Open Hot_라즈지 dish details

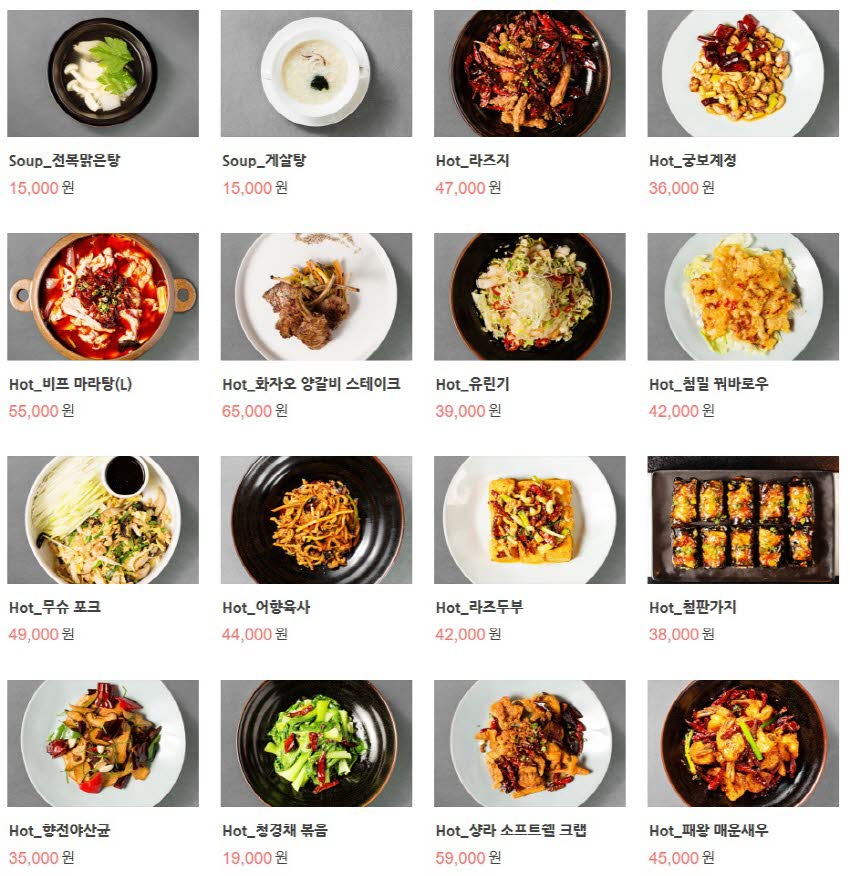pyautogui.click(x=529, y=73)
